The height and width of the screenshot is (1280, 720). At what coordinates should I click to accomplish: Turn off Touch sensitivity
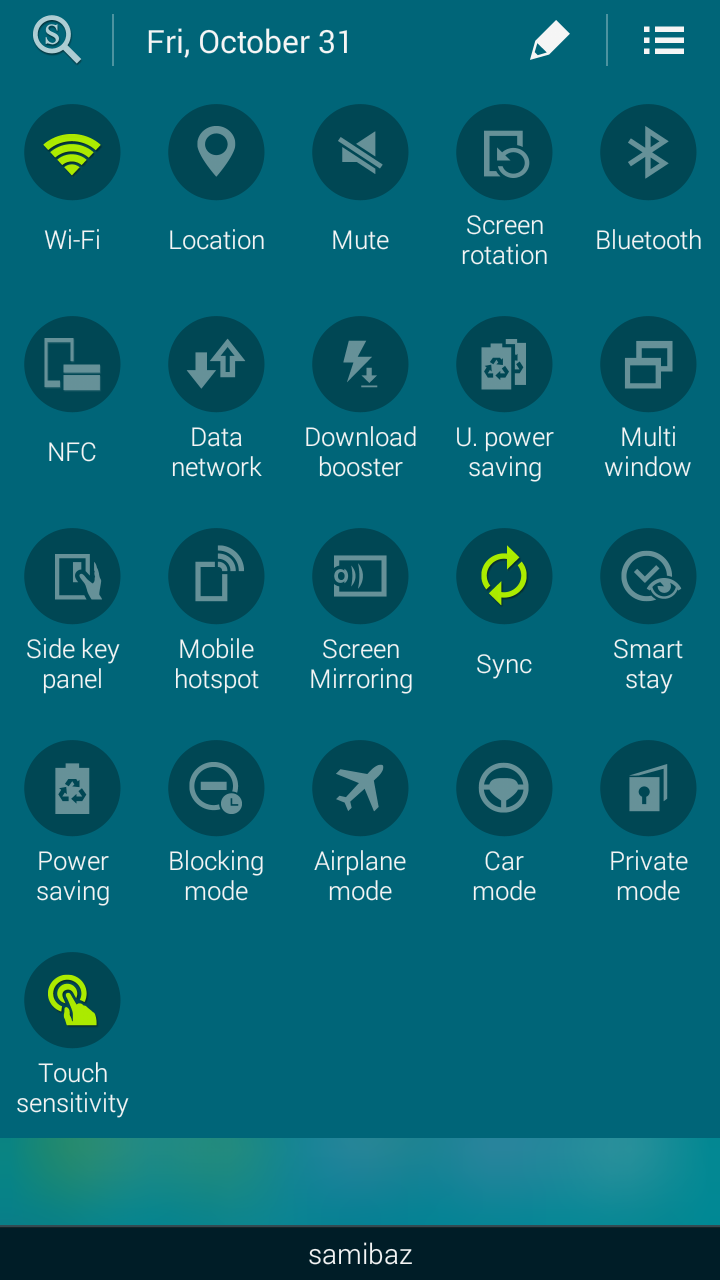coord(72,1001)
